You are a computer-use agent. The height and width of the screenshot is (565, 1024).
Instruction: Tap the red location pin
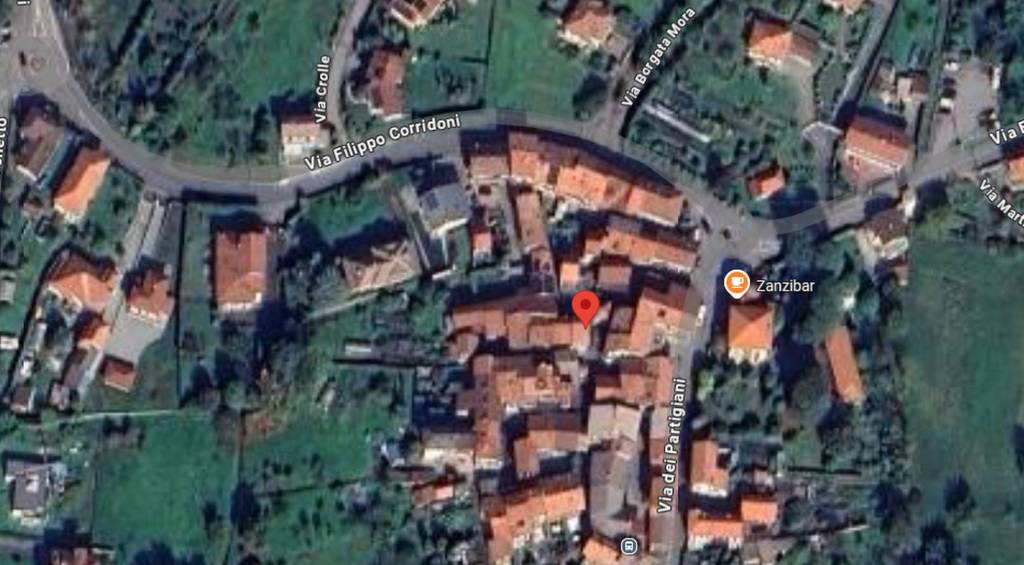tap(585, 306)
